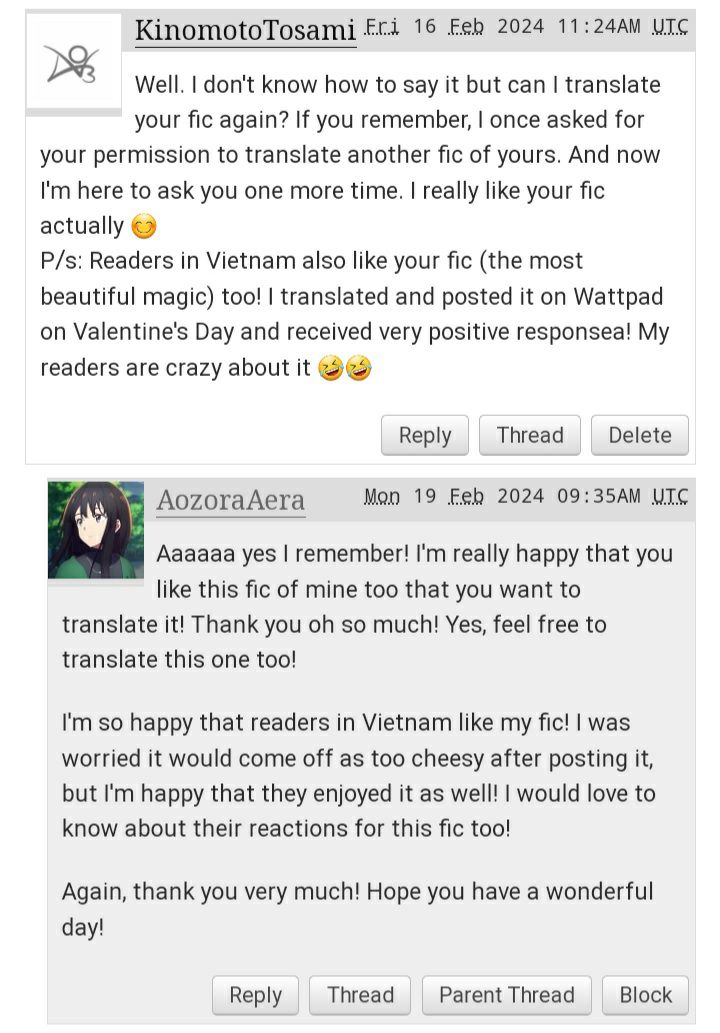
Task: Open Thread for KinomotoTosami's comment
Action: coord(530,435)
